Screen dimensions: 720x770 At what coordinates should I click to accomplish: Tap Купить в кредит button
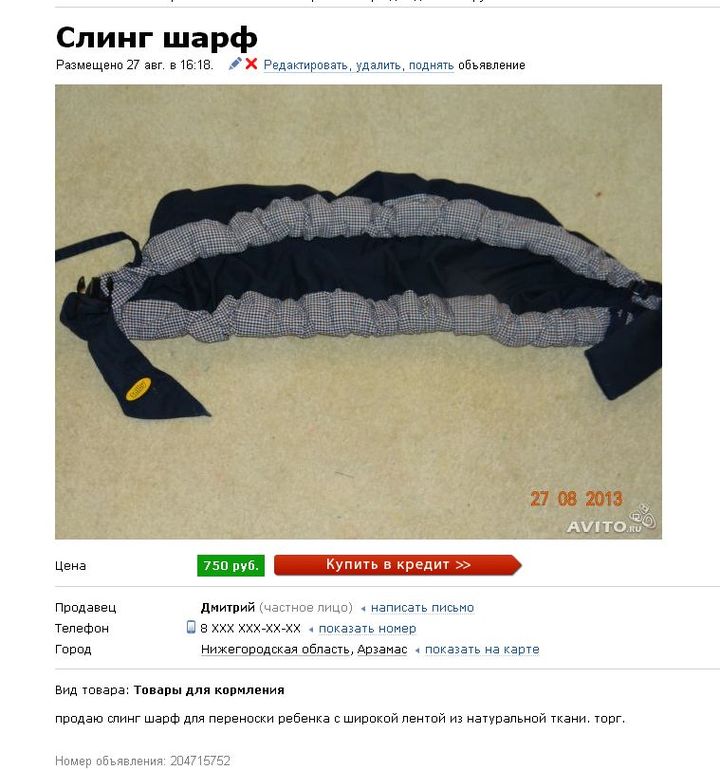[397, 565]
